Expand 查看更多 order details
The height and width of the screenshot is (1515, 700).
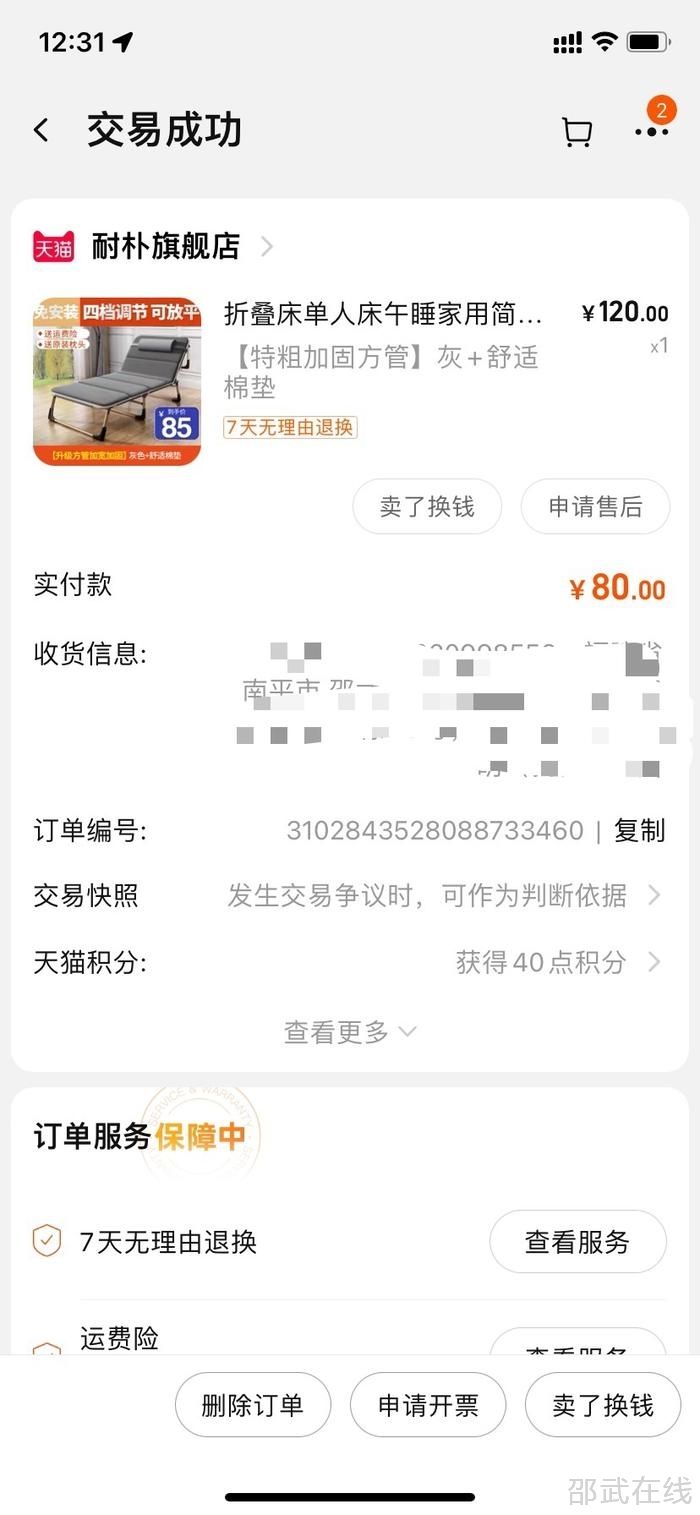pos(350,1032)
